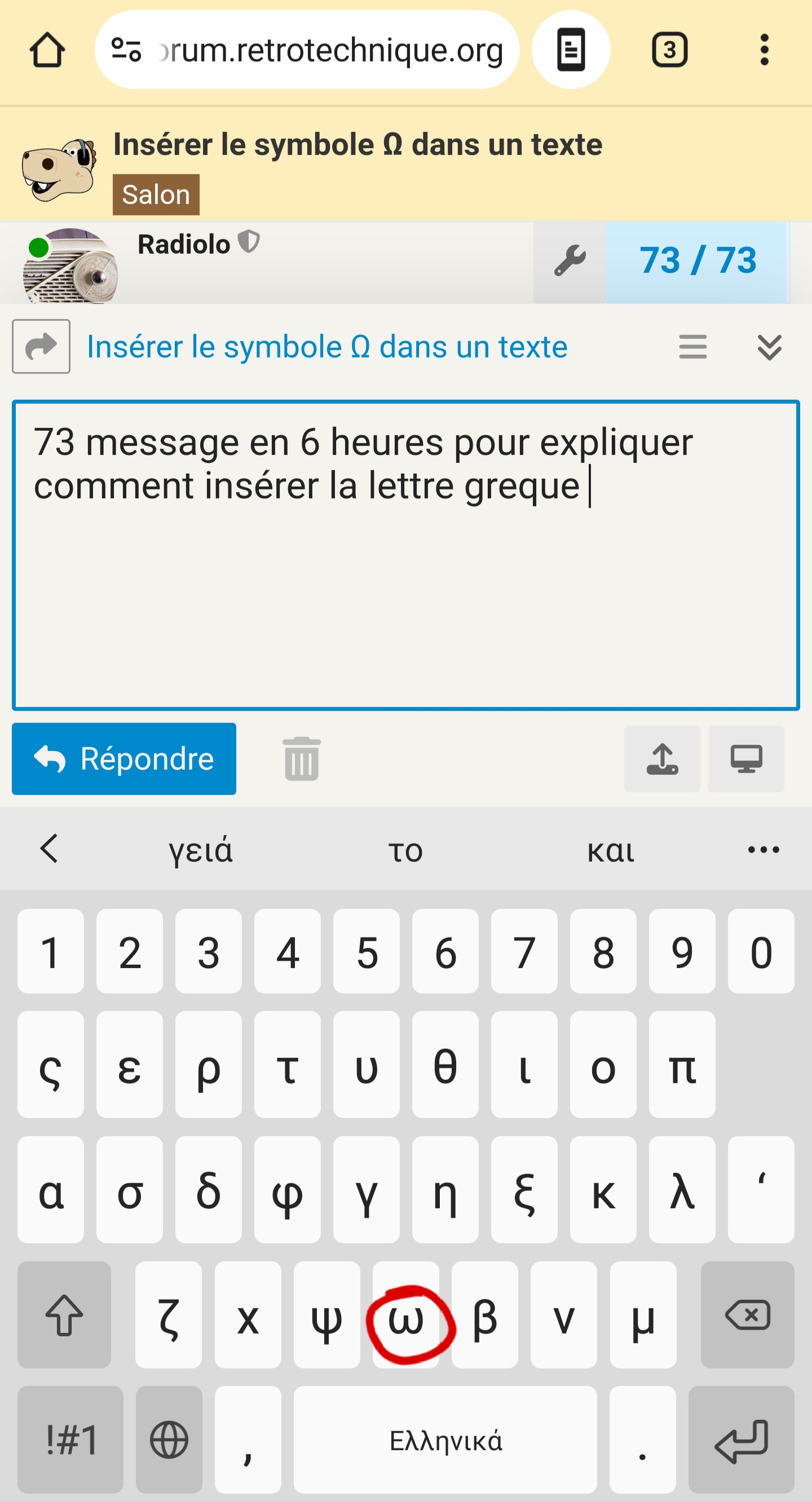Open the Salon category tag
Viewport: 812px width, 1501px height.
156,195
